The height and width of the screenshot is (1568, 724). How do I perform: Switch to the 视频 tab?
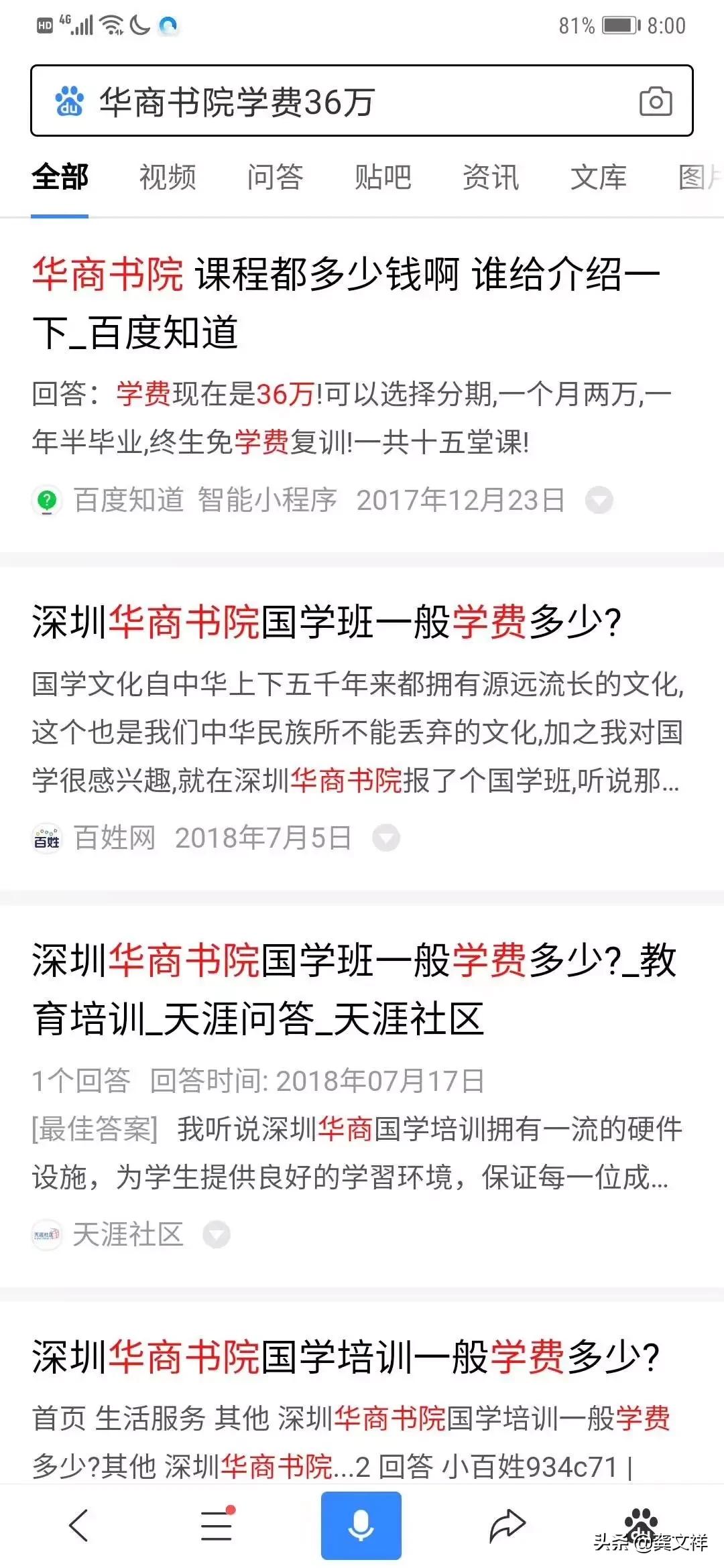click(166, 178)
